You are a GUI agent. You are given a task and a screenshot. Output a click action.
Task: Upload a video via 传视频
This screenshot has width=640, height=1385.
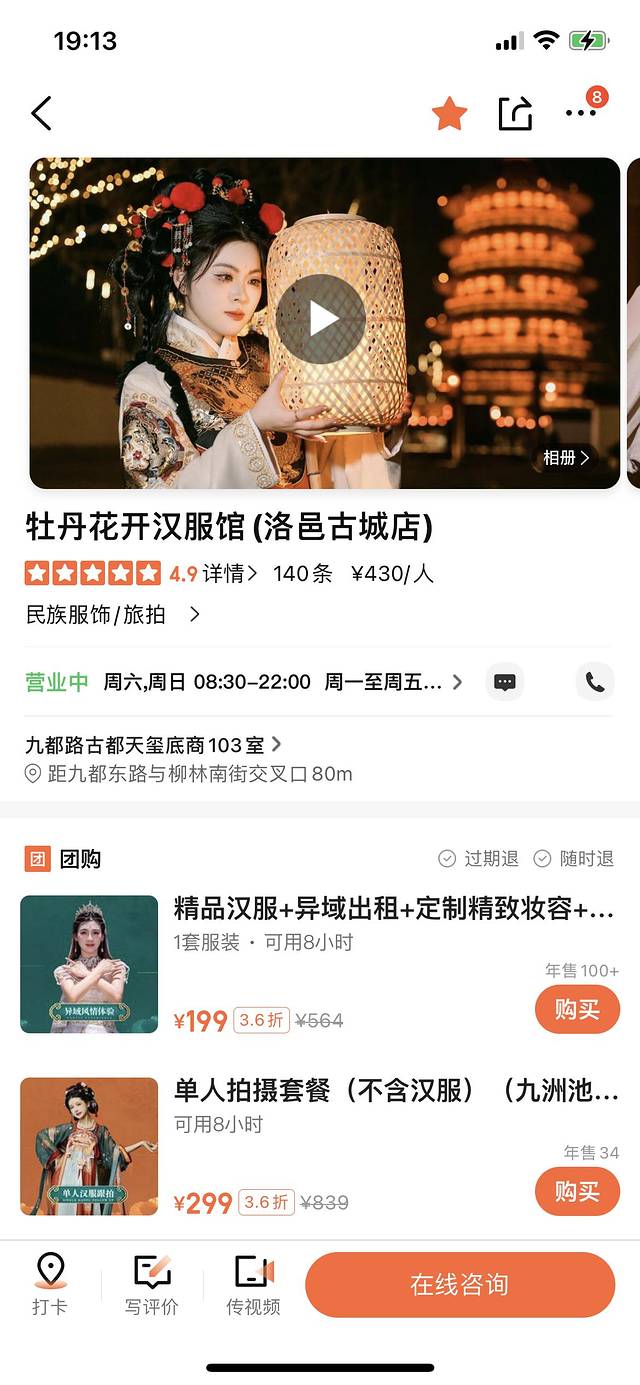(253, 1284)
